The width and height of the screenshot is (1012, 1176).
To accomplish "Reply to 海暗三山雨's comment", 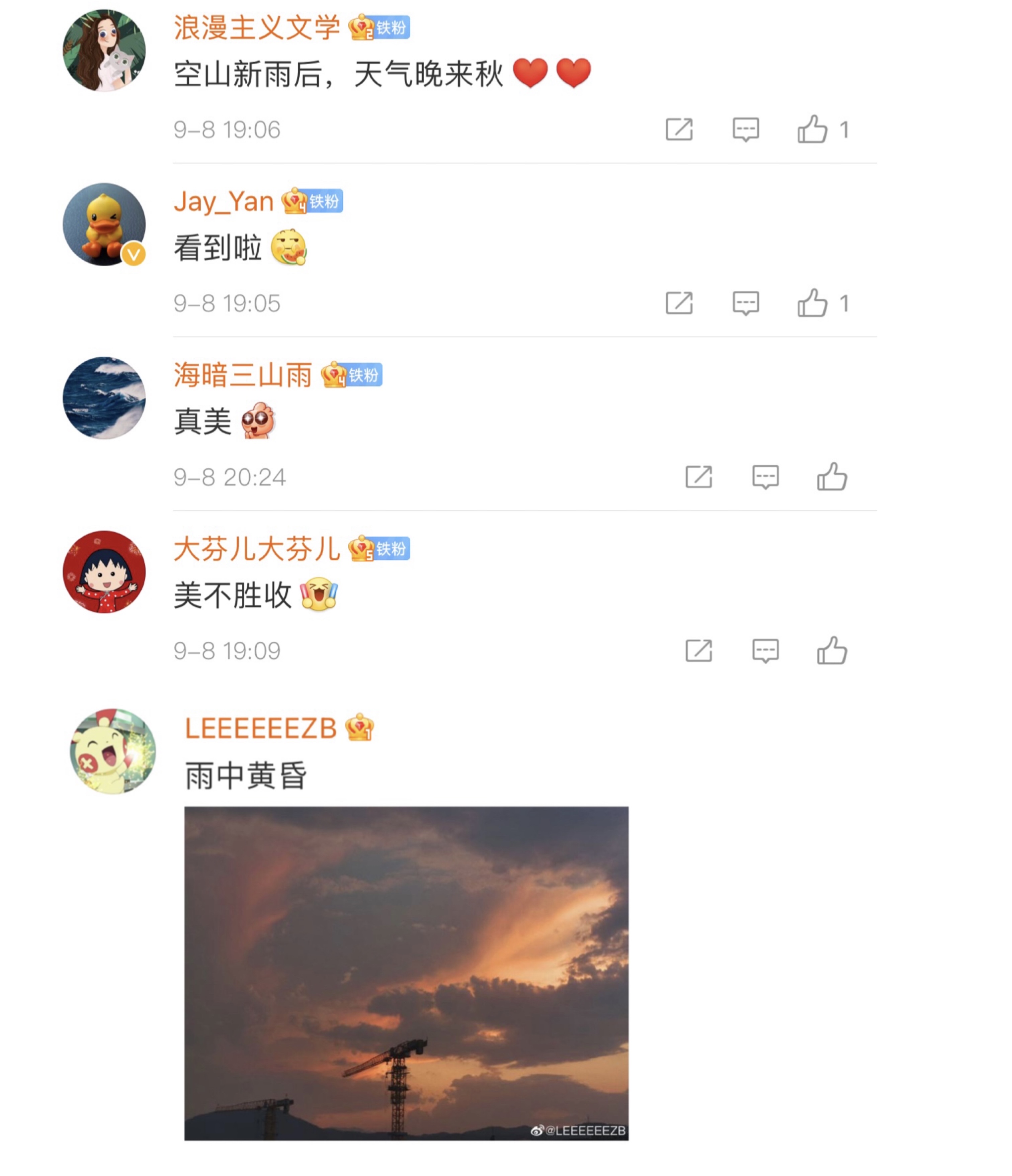I will [765, 477].
